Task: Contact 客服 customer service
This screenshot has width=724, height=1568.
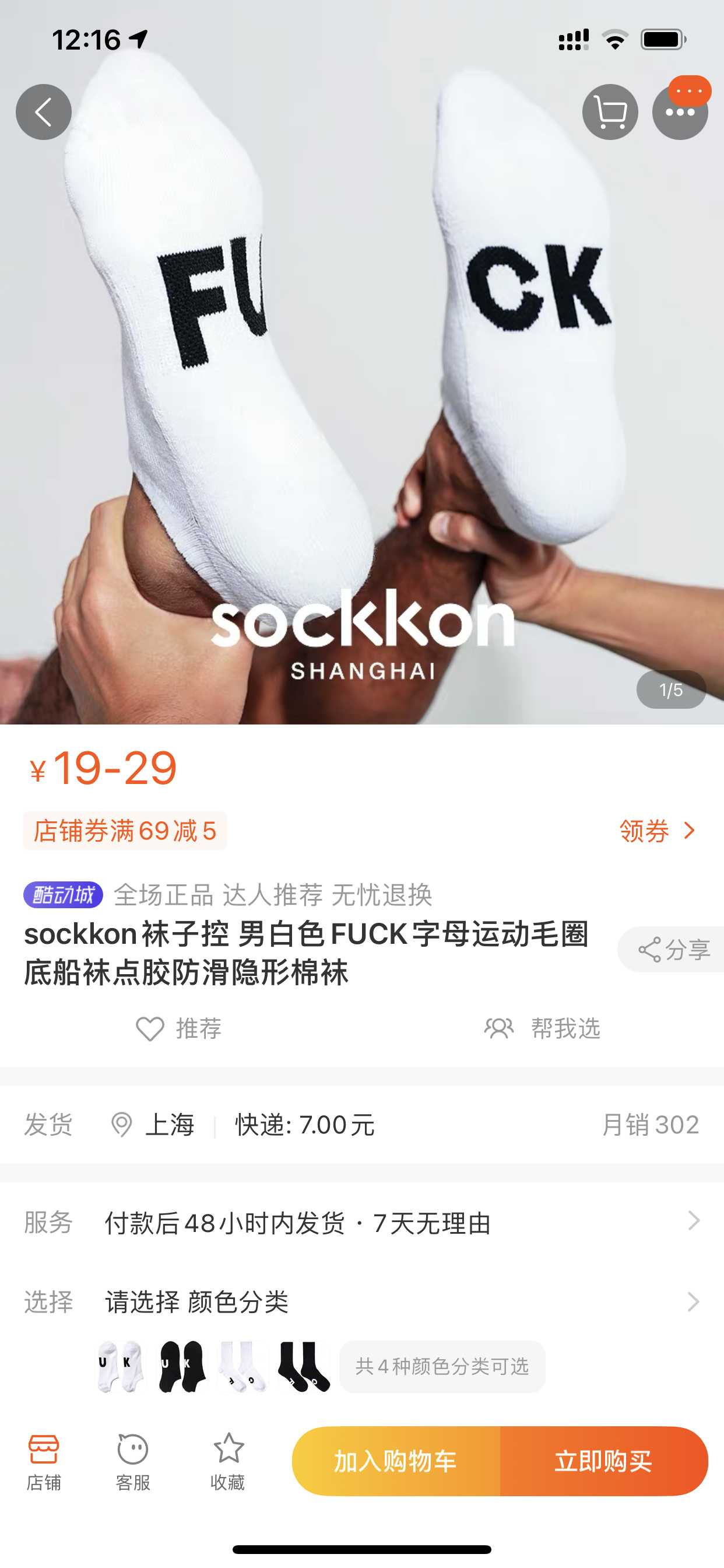Action: 133,1461
